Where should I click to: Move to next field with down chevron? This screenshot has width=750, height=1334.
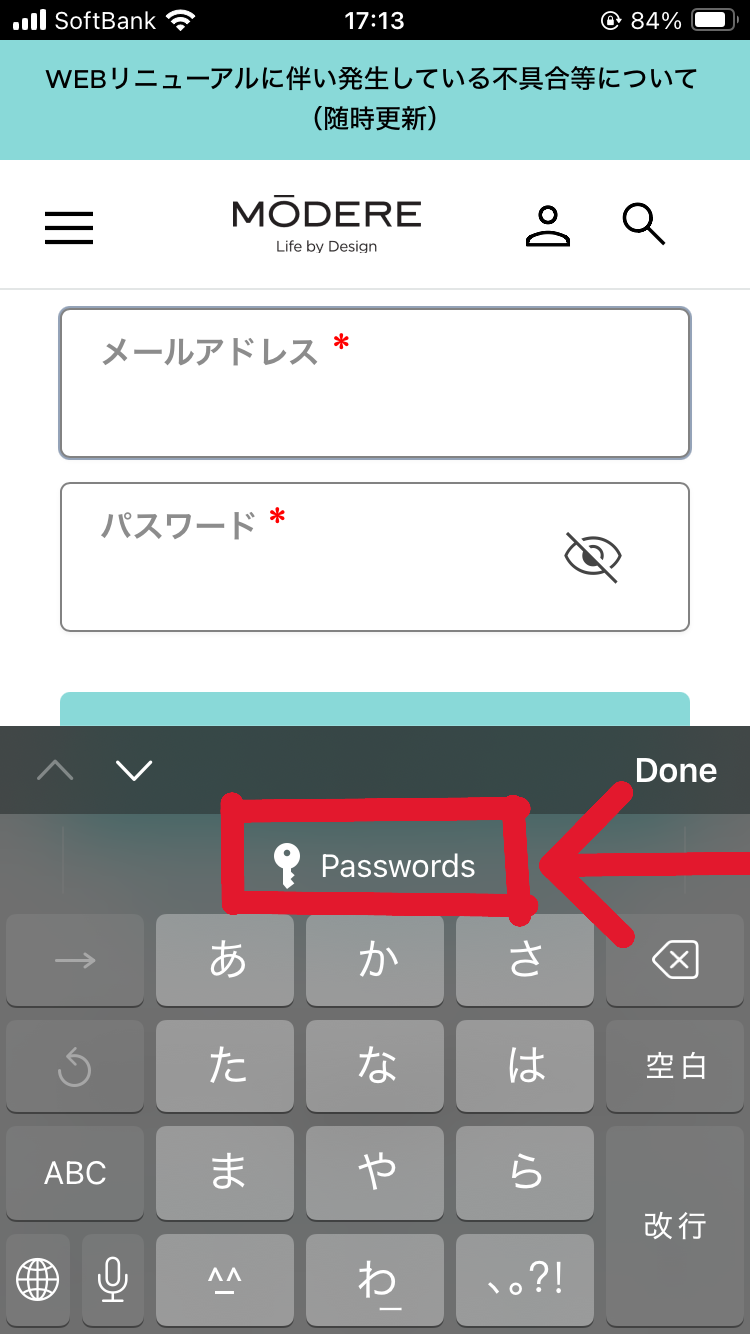point(134,770)
